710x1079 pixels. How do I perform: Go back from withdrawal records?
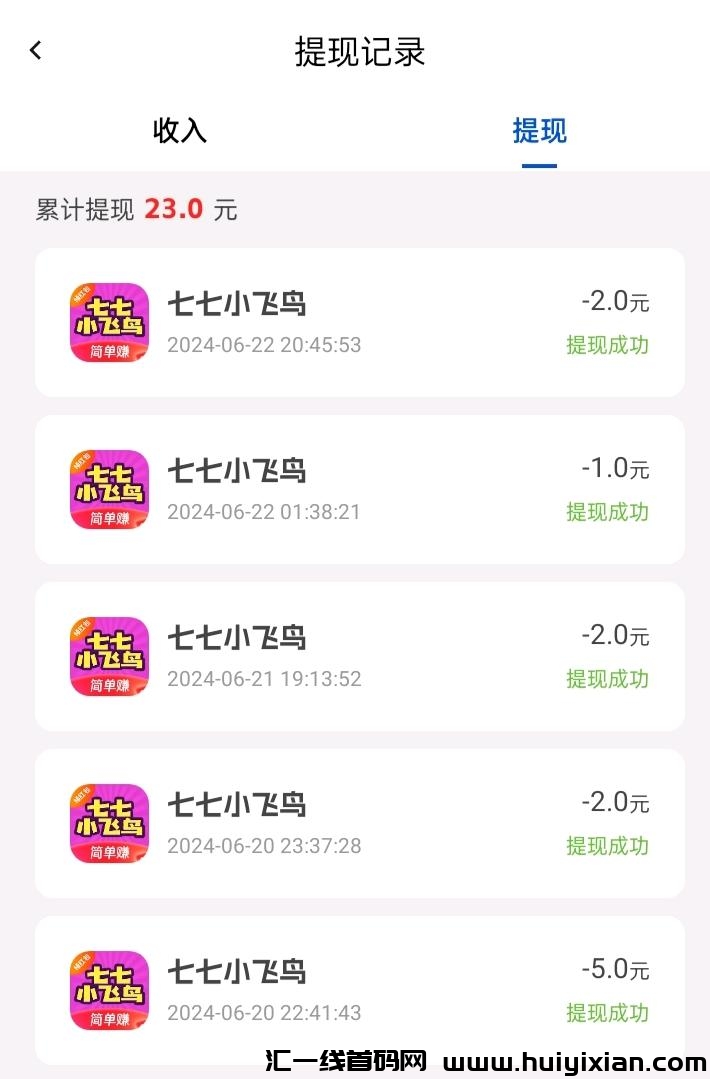click(36, 50)
